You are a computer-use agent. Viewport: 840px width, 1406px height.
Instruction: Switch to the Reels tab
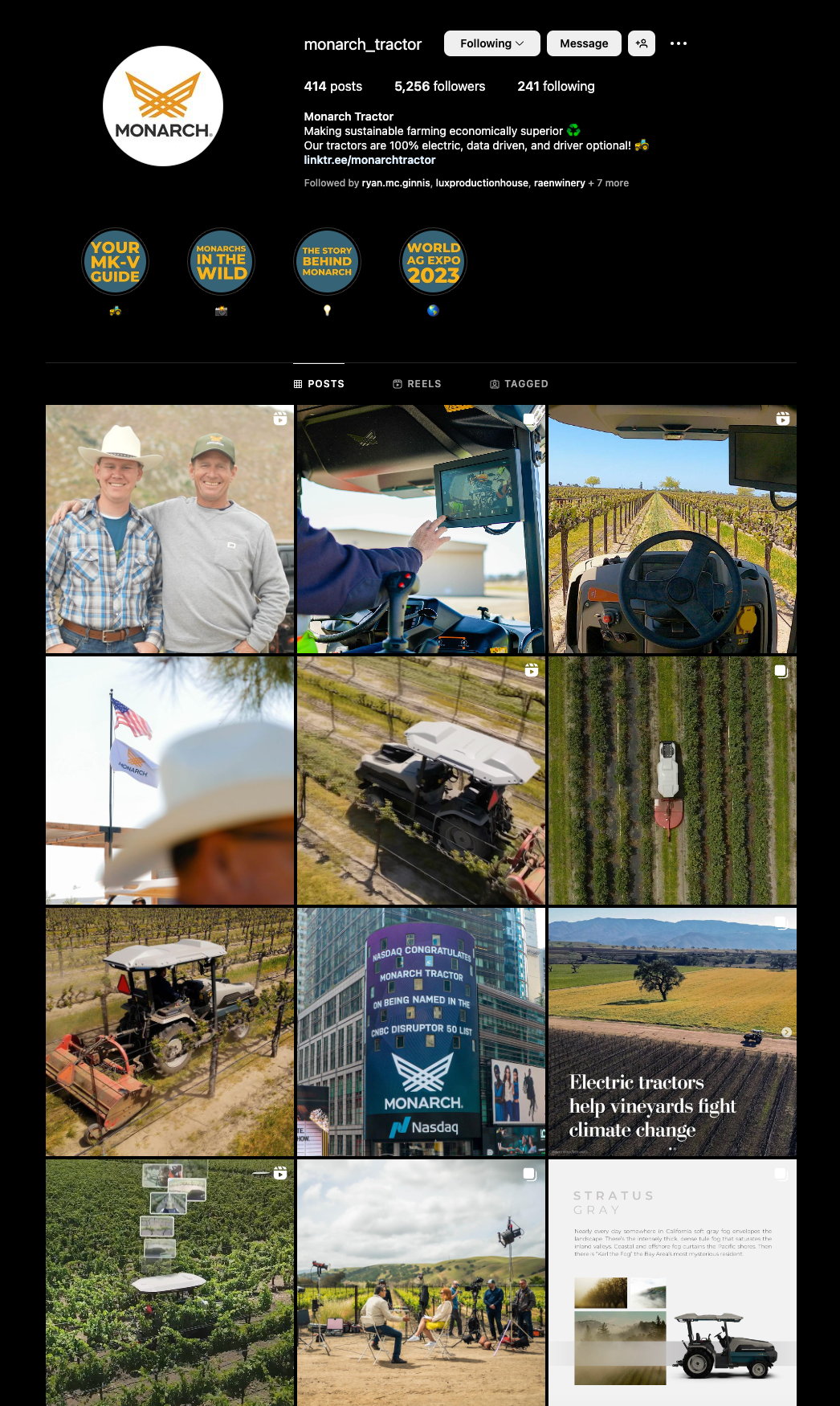pyautogui.click(x=417, y=384)
